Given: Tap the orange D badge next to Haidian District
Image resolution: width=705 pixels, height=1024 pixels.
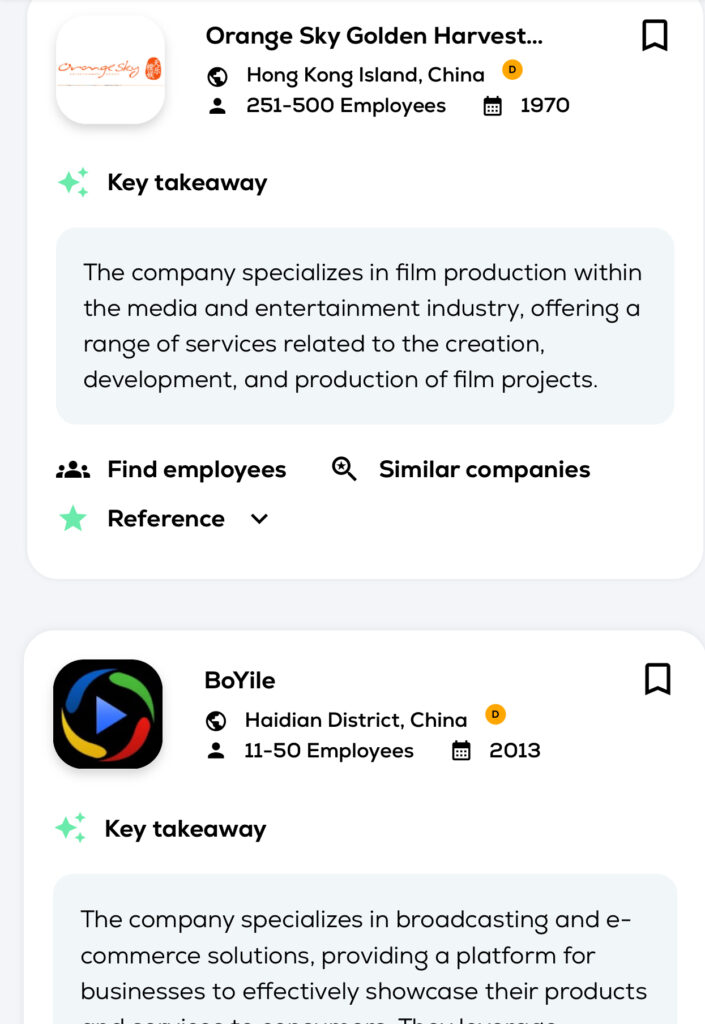Looking at the screenshot, I should click(x=495, y=714).
